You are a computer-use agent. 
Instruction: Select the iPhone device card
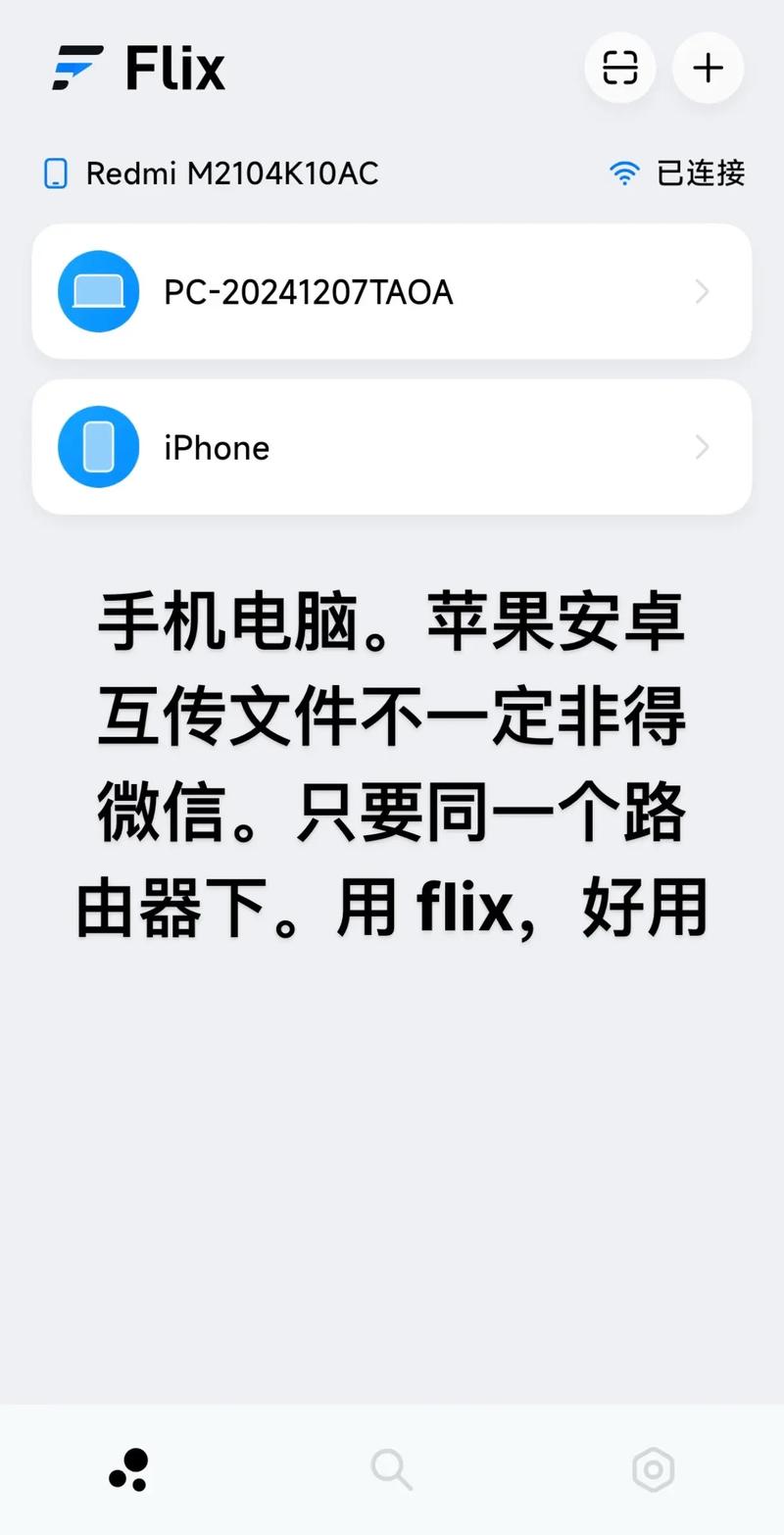392,447
